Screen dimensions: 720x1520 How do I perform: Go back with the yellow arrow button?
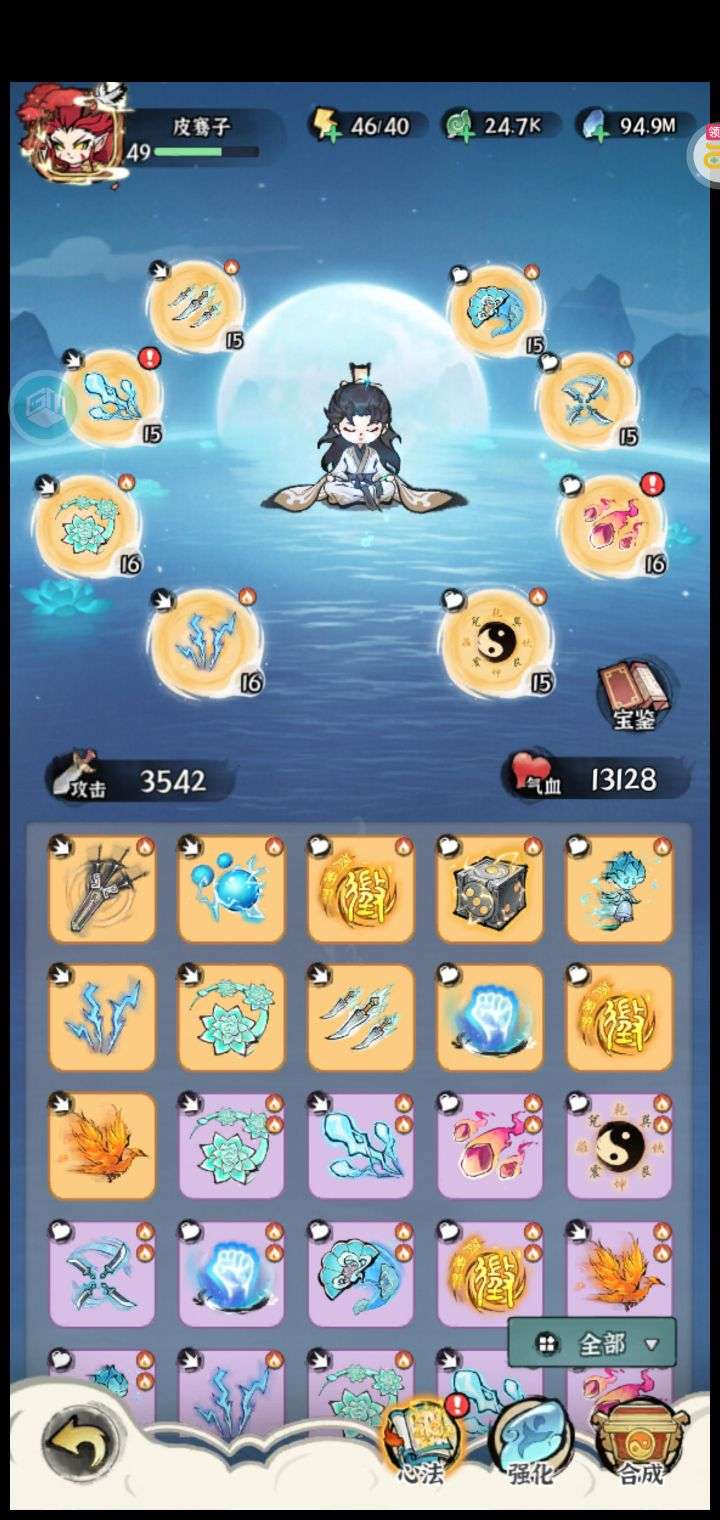(81, 1443)
